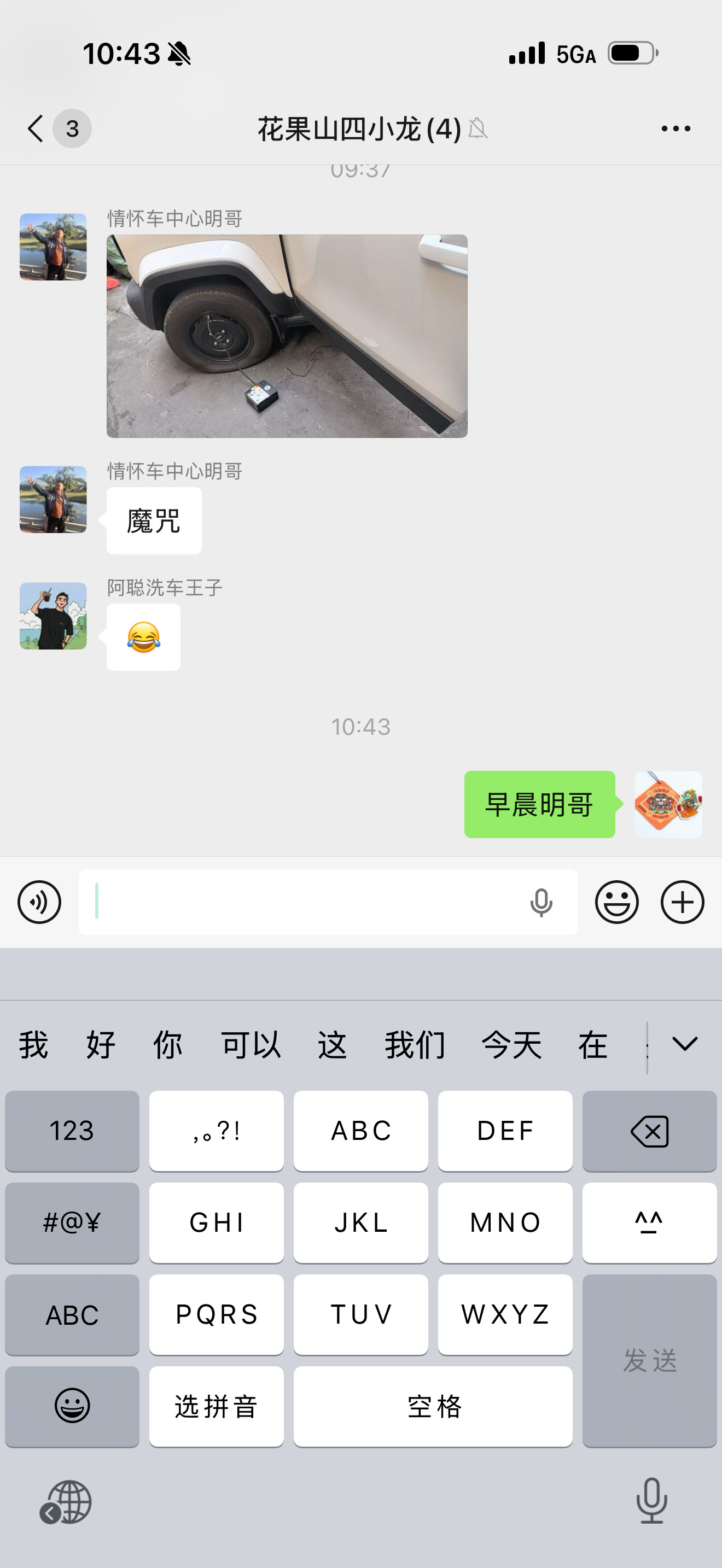This screenshot has width=722, height=1568.
Task: Open the emoji panel beside the input
Action: pos(616,903)
